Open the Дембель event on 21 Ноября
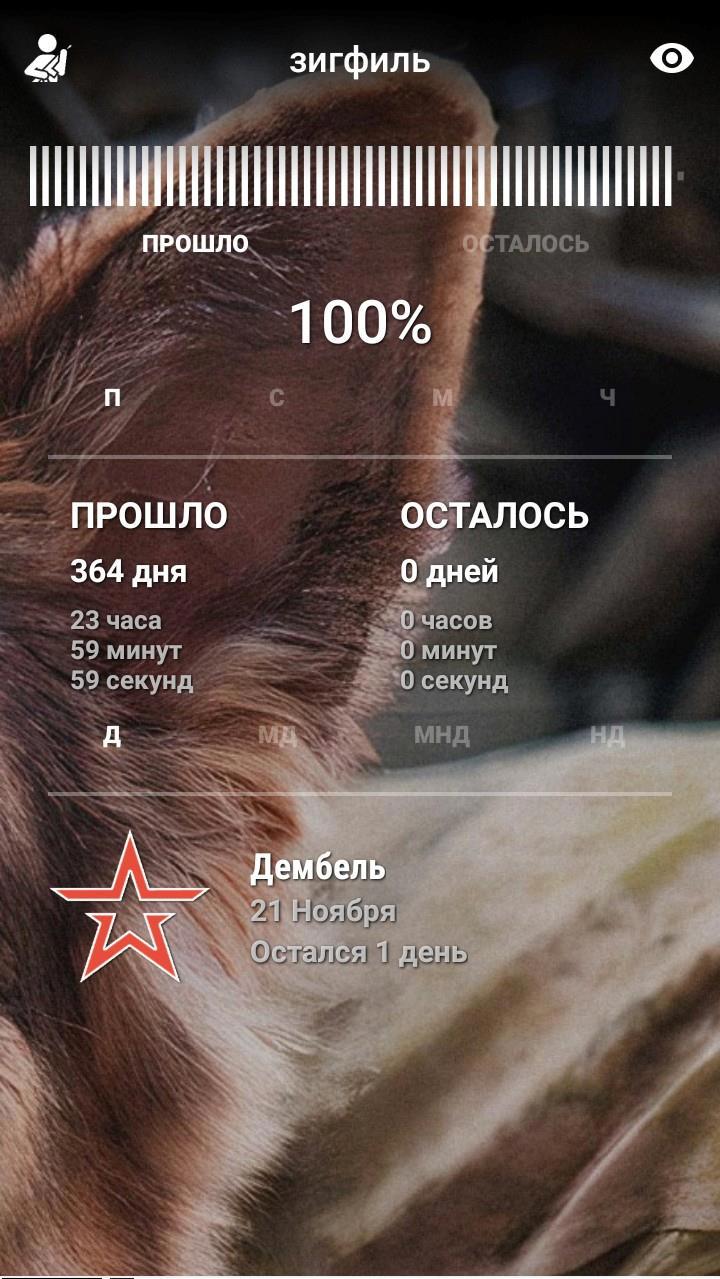The width and height of the screenshot is (720, 1279). pyautogui.click(x=358, y=910)
